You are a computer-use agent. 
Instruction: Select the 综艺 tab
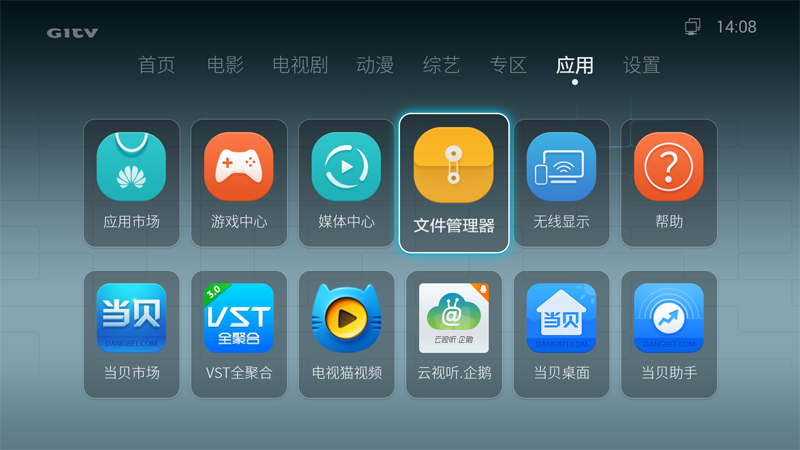pos(441,66)
